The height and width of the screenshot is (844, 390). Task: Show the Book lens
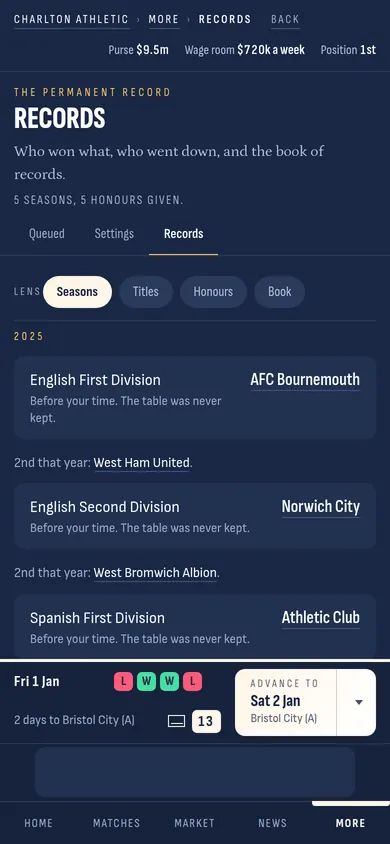[280, 292]
